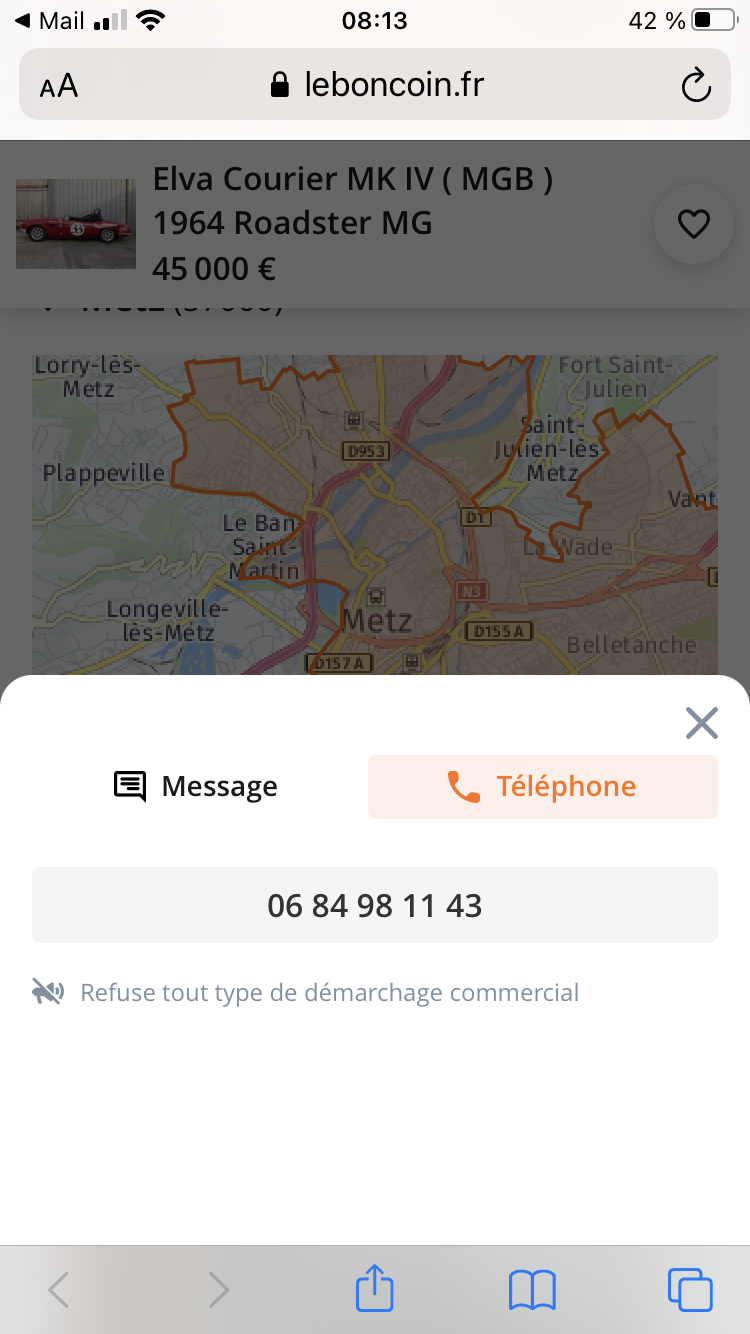Go back to the previous page
This screenshot has height=1334, width=750.
tap(59, 1289)
